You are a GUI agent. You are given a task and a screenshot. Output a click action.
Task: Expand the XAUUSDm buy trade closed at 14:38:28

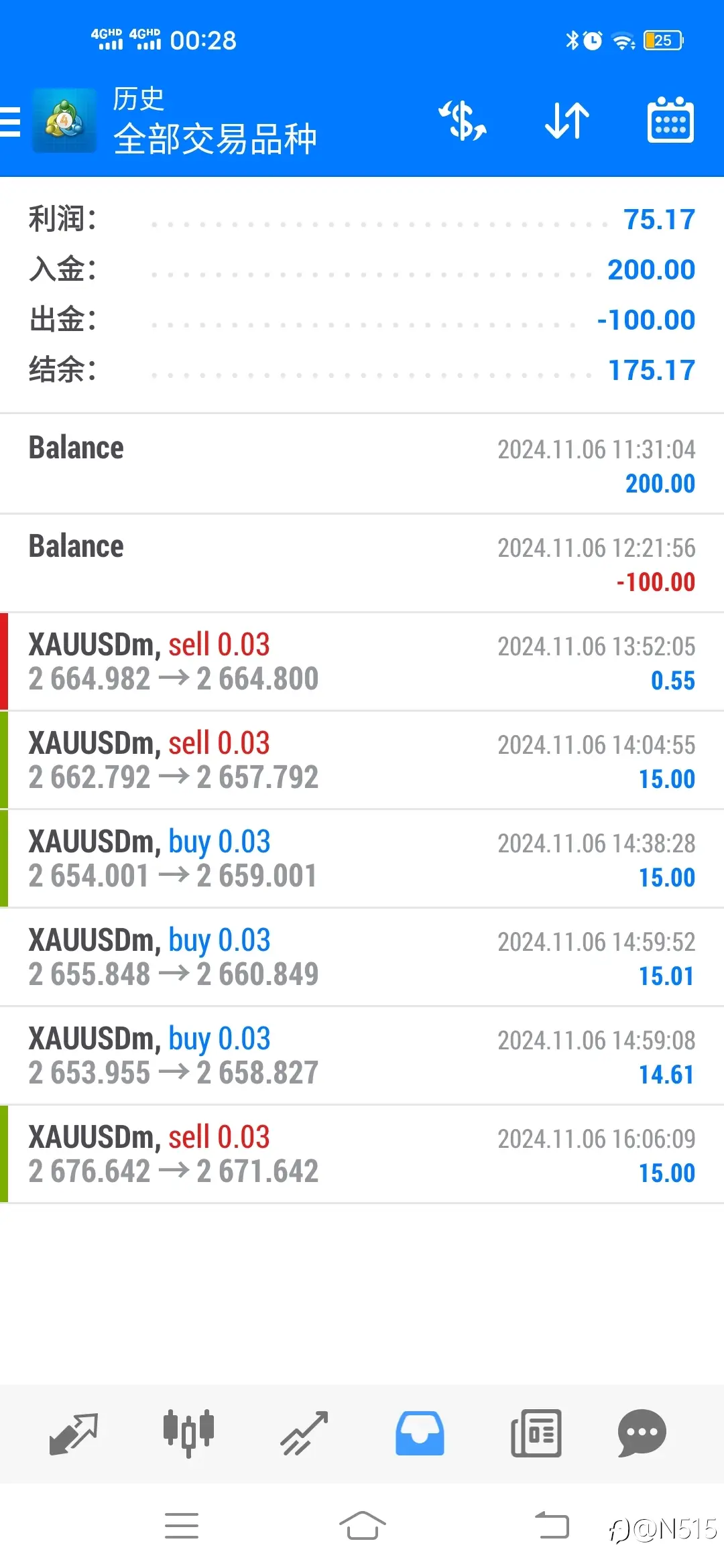[x=362, y=858]
